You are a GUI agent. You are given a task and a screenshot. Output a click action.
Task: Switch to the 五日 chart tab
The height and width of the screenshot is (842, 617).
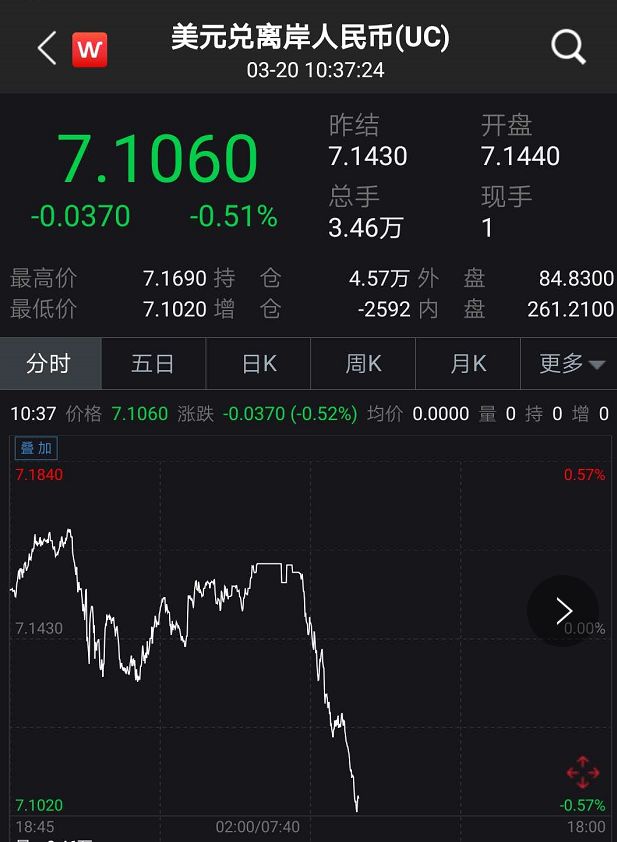(x=153, y=364)
